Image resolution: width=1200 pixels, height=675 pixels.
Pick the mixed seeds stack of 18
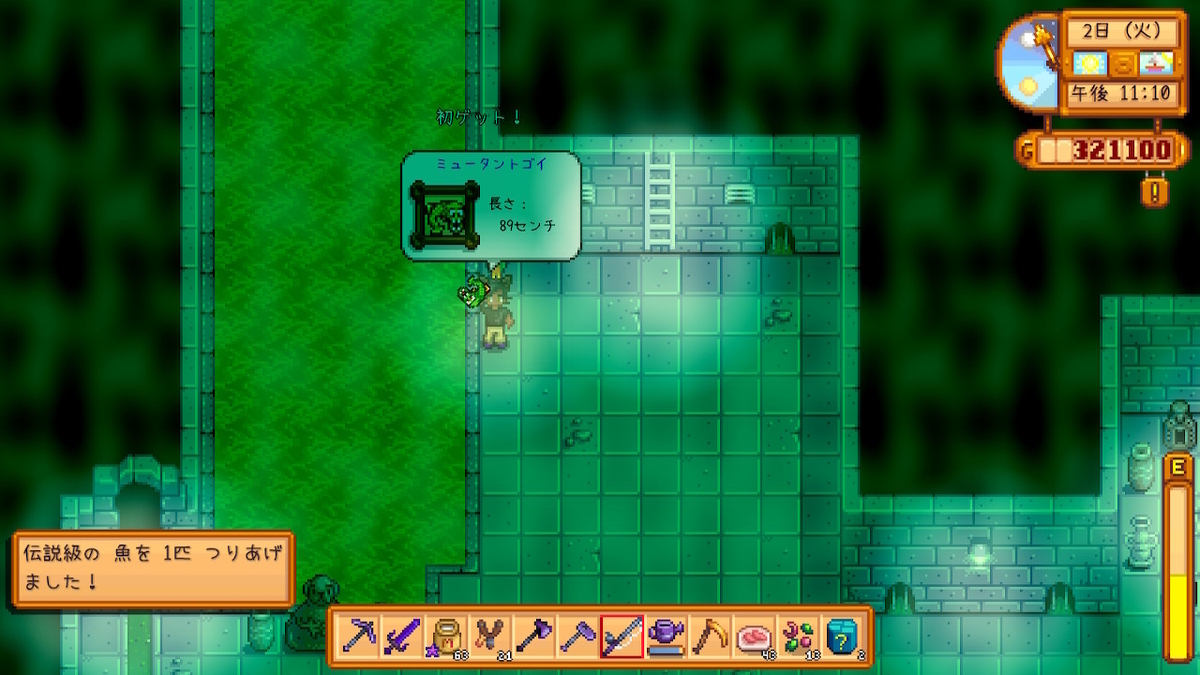(797, 636)
